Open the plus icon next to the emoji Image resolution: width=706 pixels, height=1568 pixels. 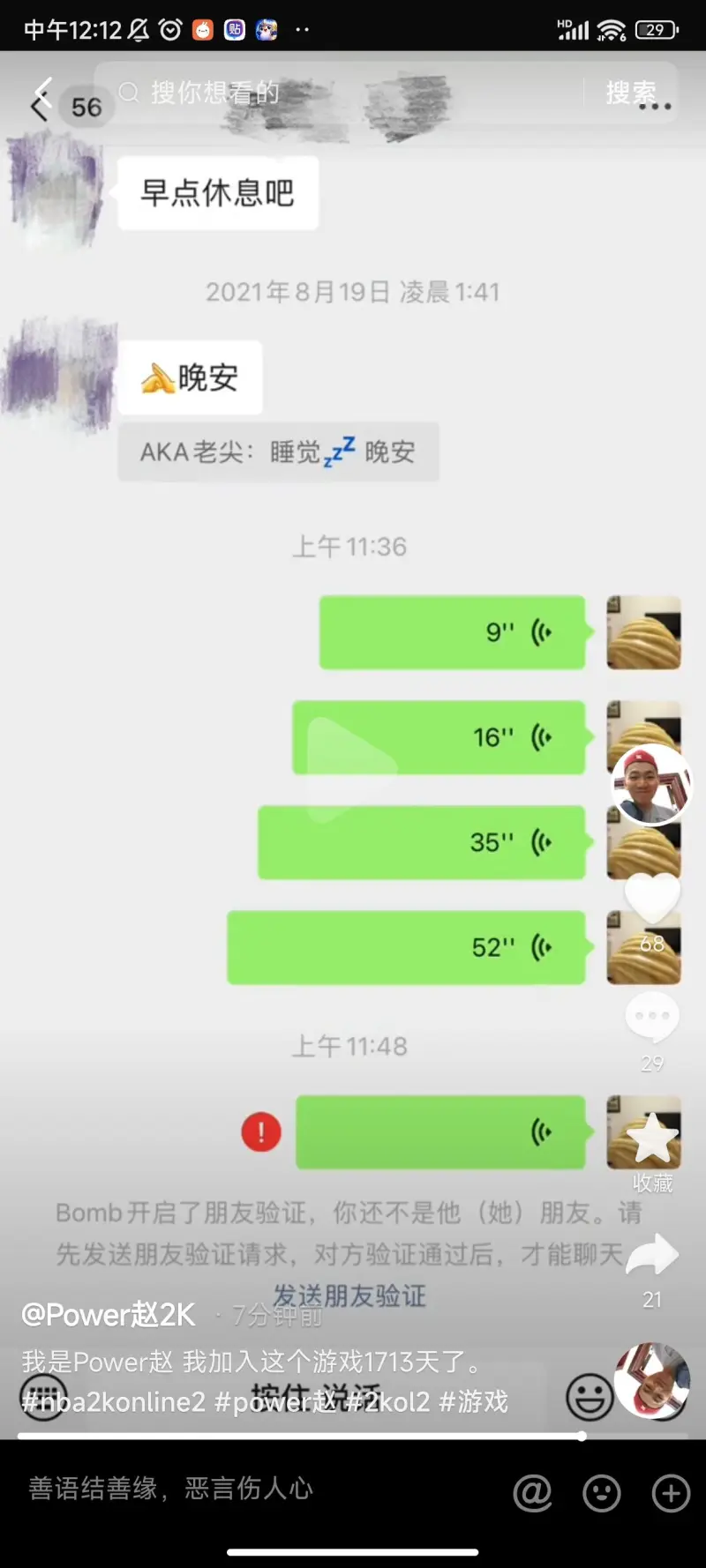click(671, 1493)
